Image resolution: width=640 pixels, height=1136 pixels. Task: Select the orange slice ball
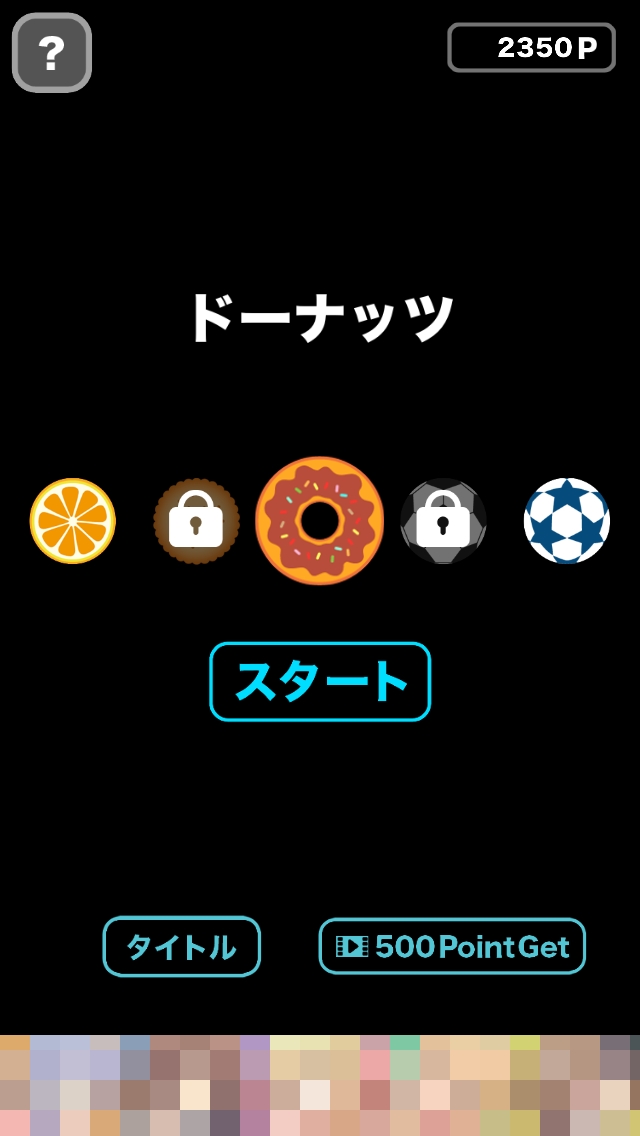[73, 521]
